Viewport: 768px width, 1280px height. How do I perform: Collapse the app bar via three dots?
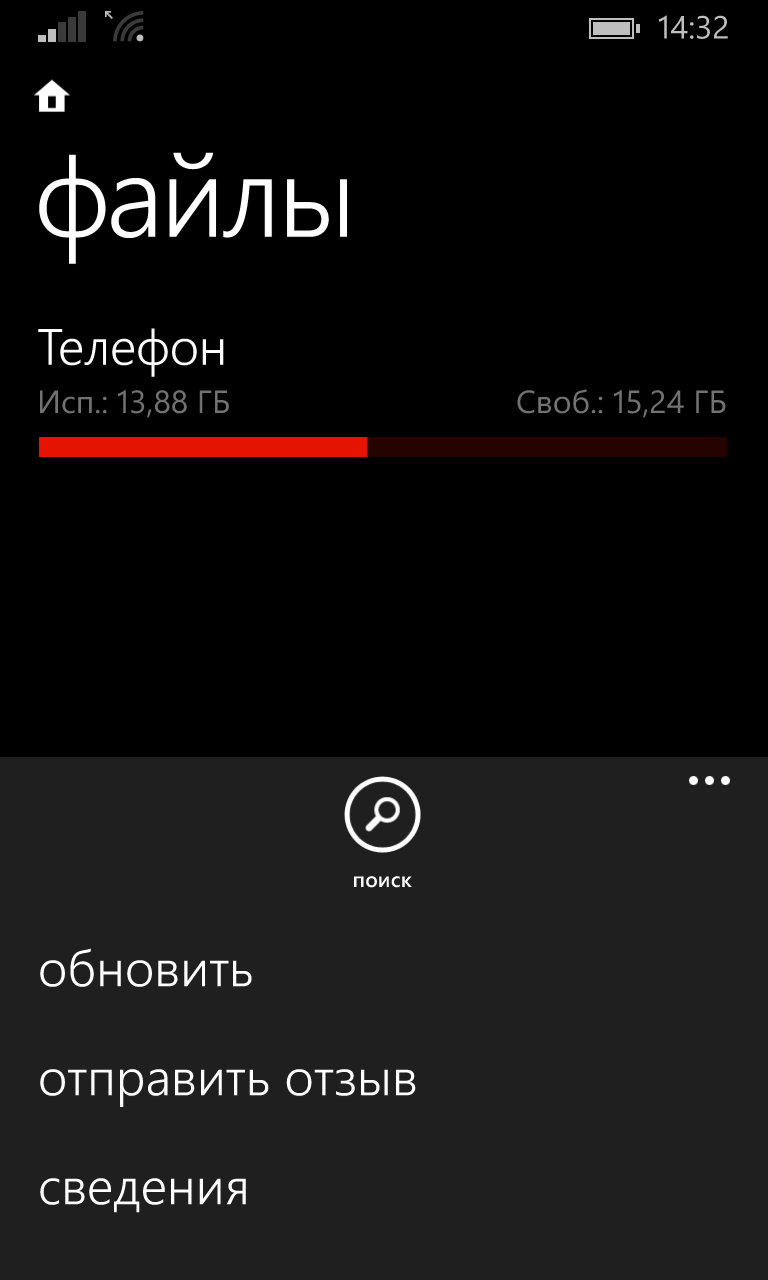[x=709, y=781]
